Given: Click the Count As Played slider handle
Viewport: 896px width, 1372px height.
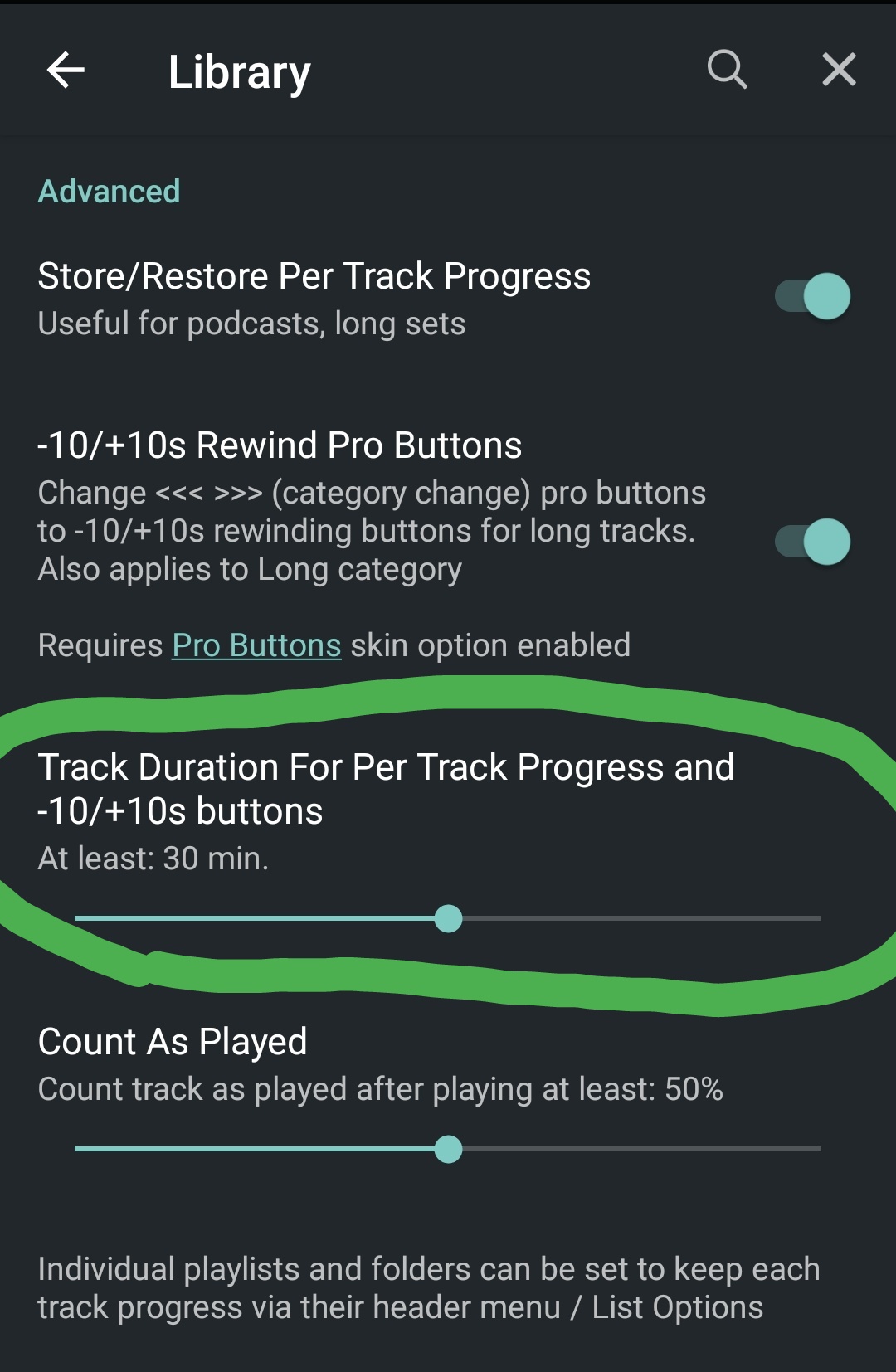Looking at the screenshot, I should point(452,1150).
